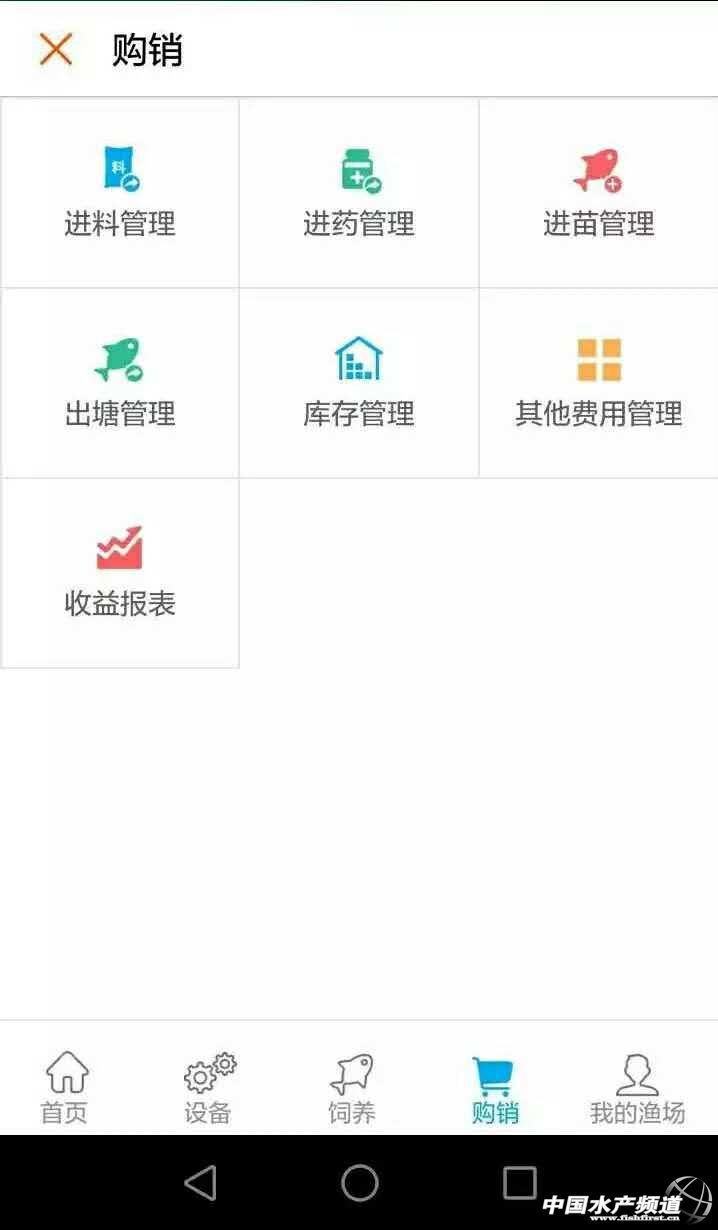Switch to the 设备 devices tab
Screen dimensions: 718x1230
pyautogui.click(x=209, y=1088)
